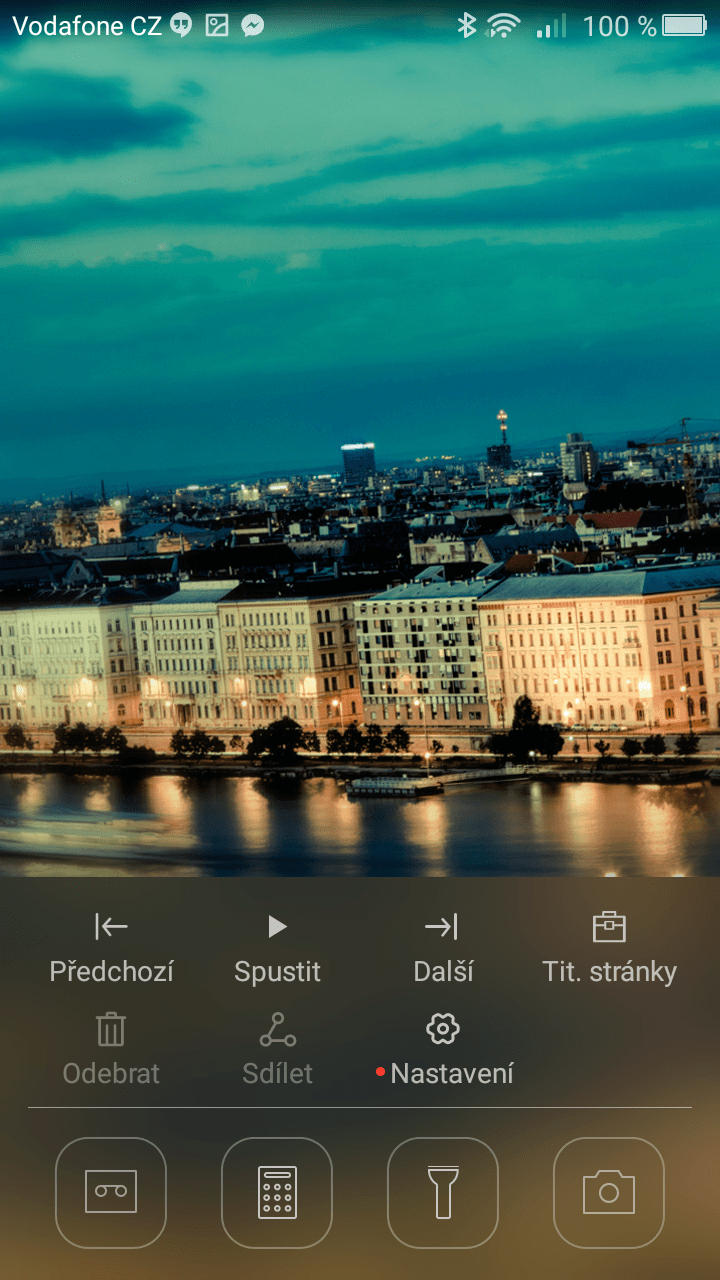Open the calculator shortcut

[277, 1192]
